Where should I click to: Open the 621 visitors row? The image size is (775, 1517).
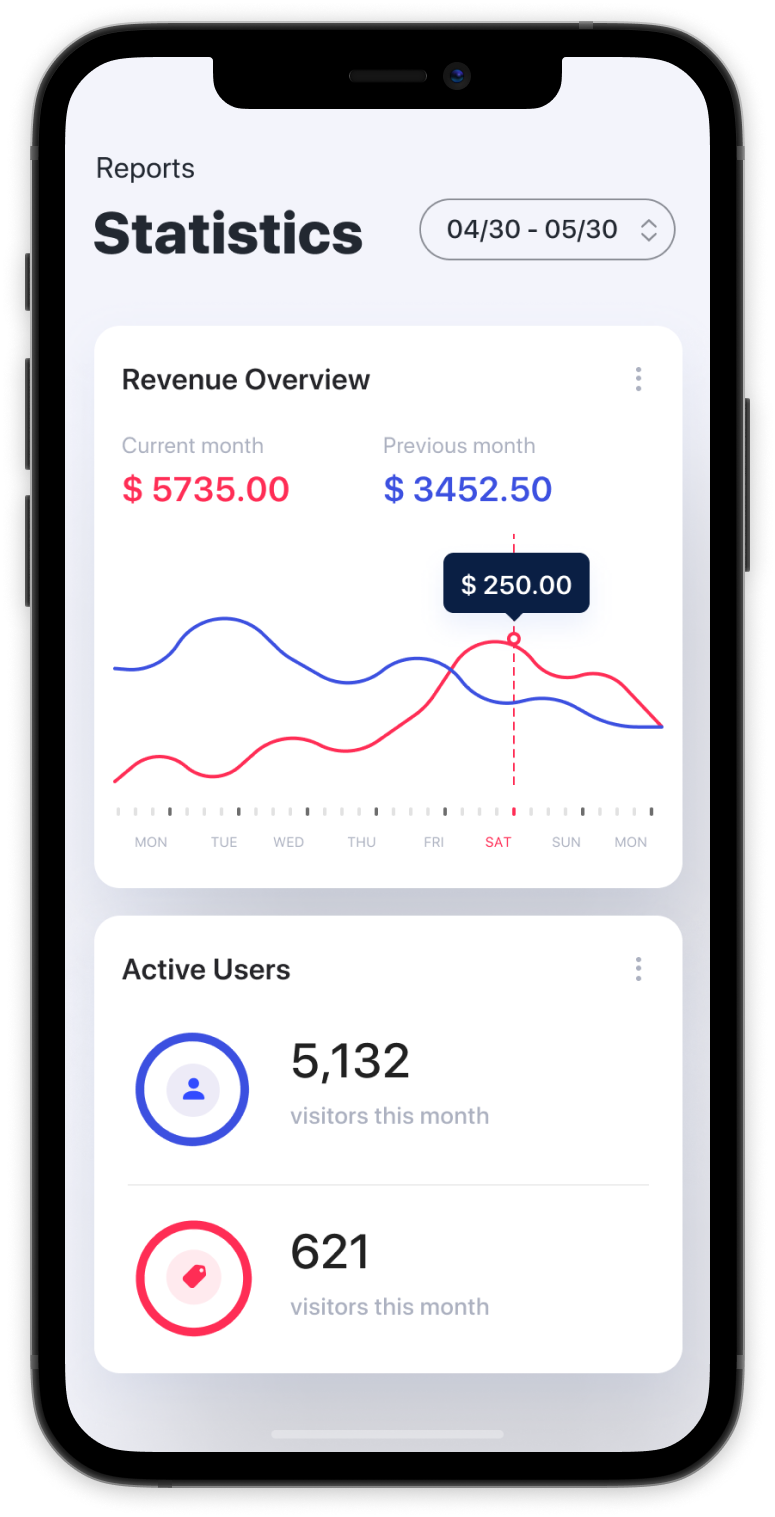click(x=388, y=1277)
